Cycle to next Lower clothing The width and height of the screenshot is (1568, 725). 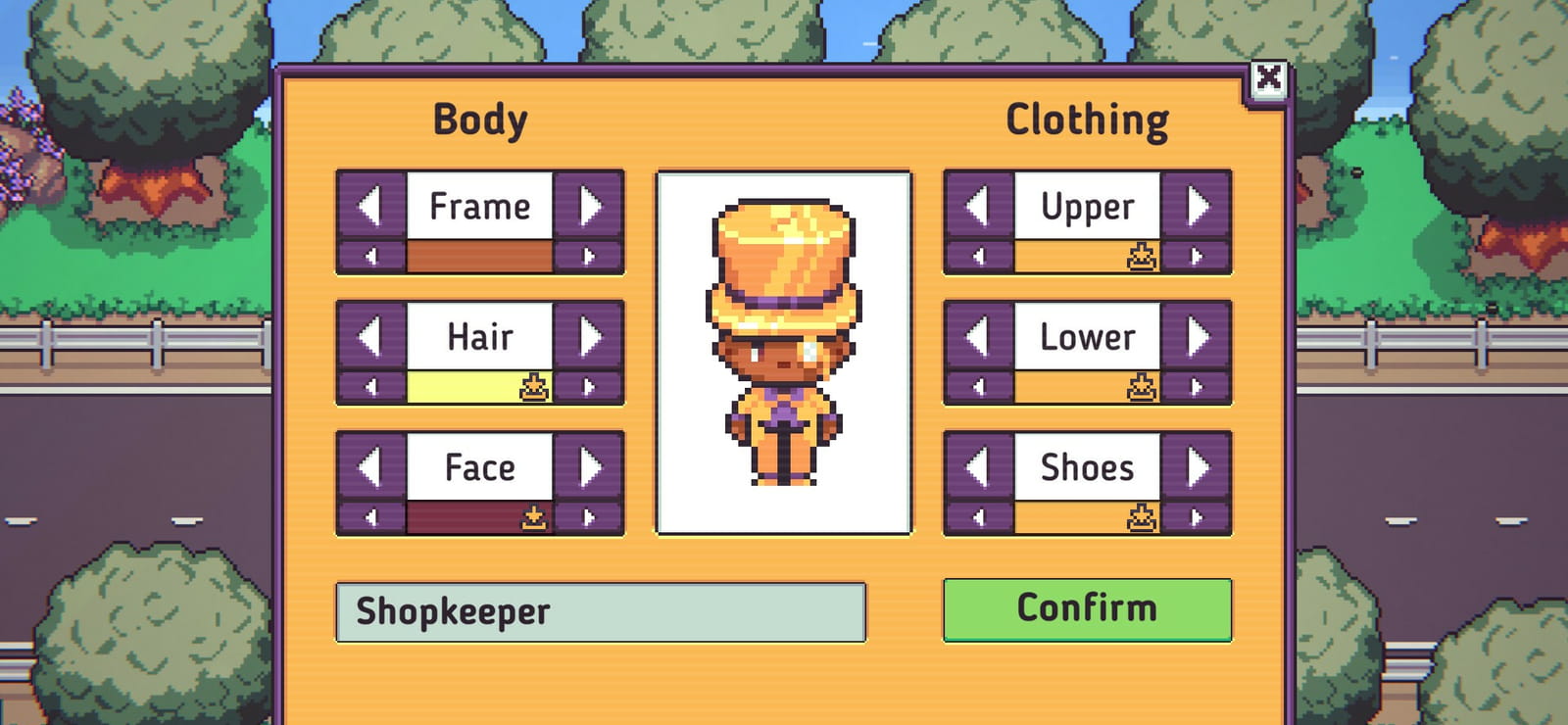pyautogui.click(x=1197, y=336)
